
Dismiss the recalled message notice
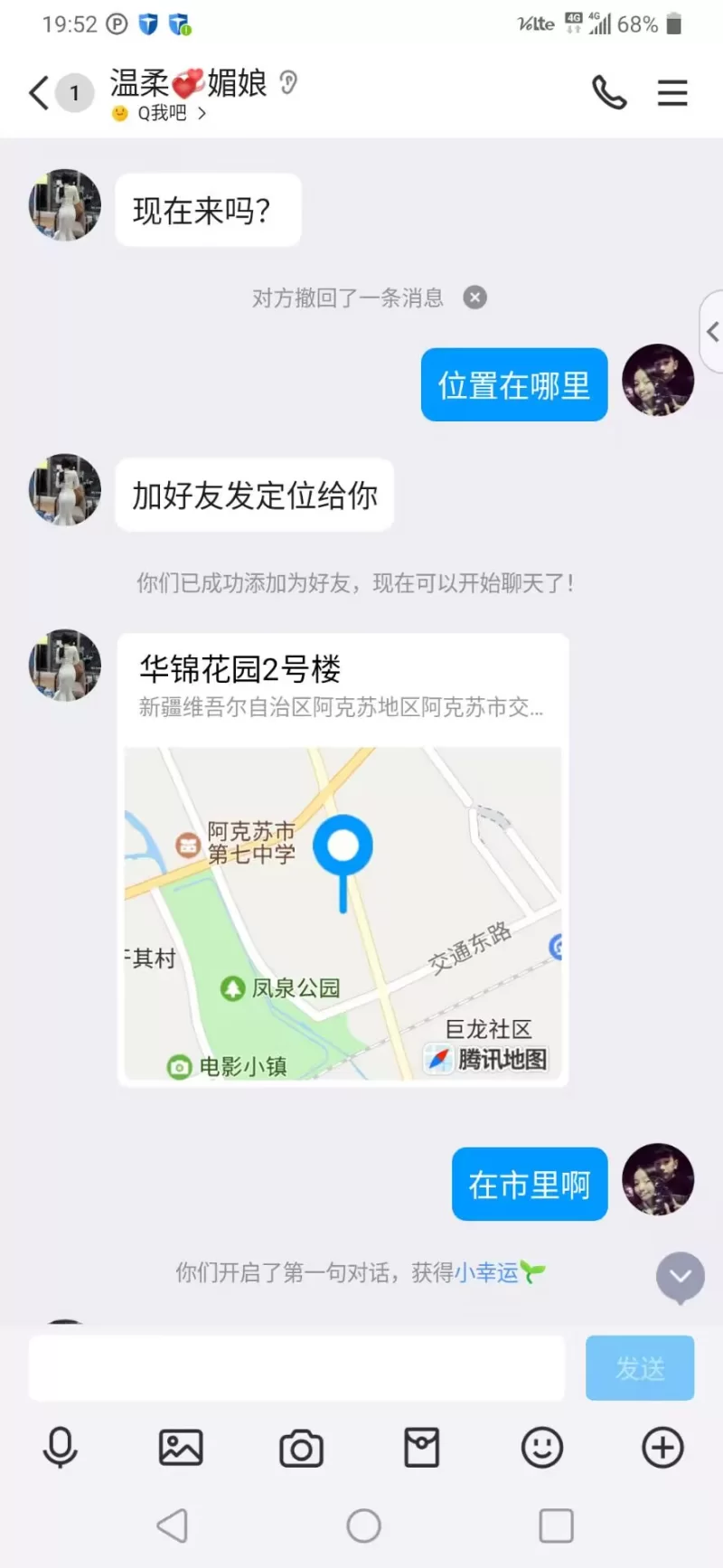coord(474,298)
